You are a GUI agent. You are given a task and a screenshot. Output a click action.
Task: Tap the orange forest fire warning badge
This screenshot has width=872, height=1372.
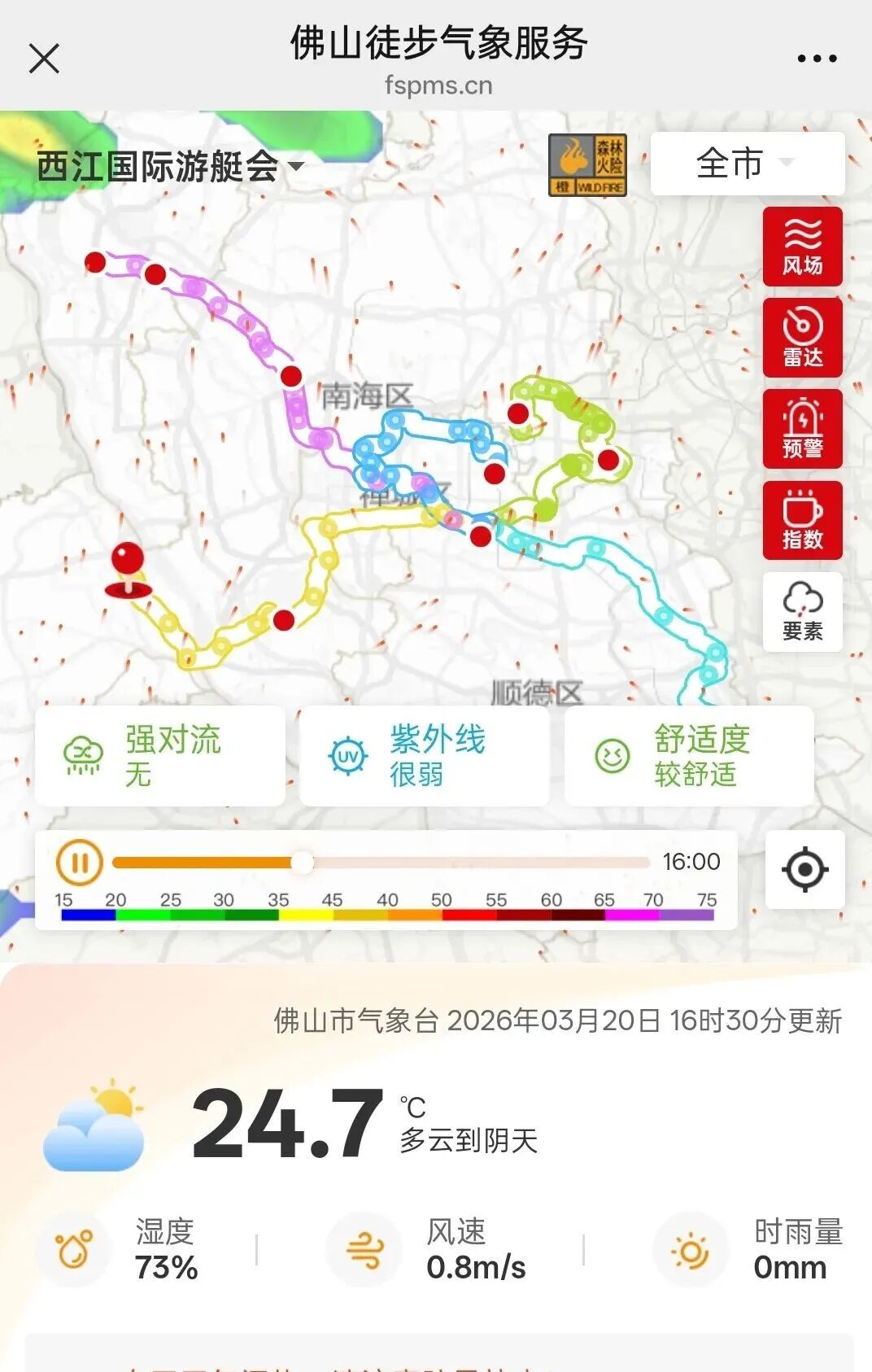tap(587, 165)
